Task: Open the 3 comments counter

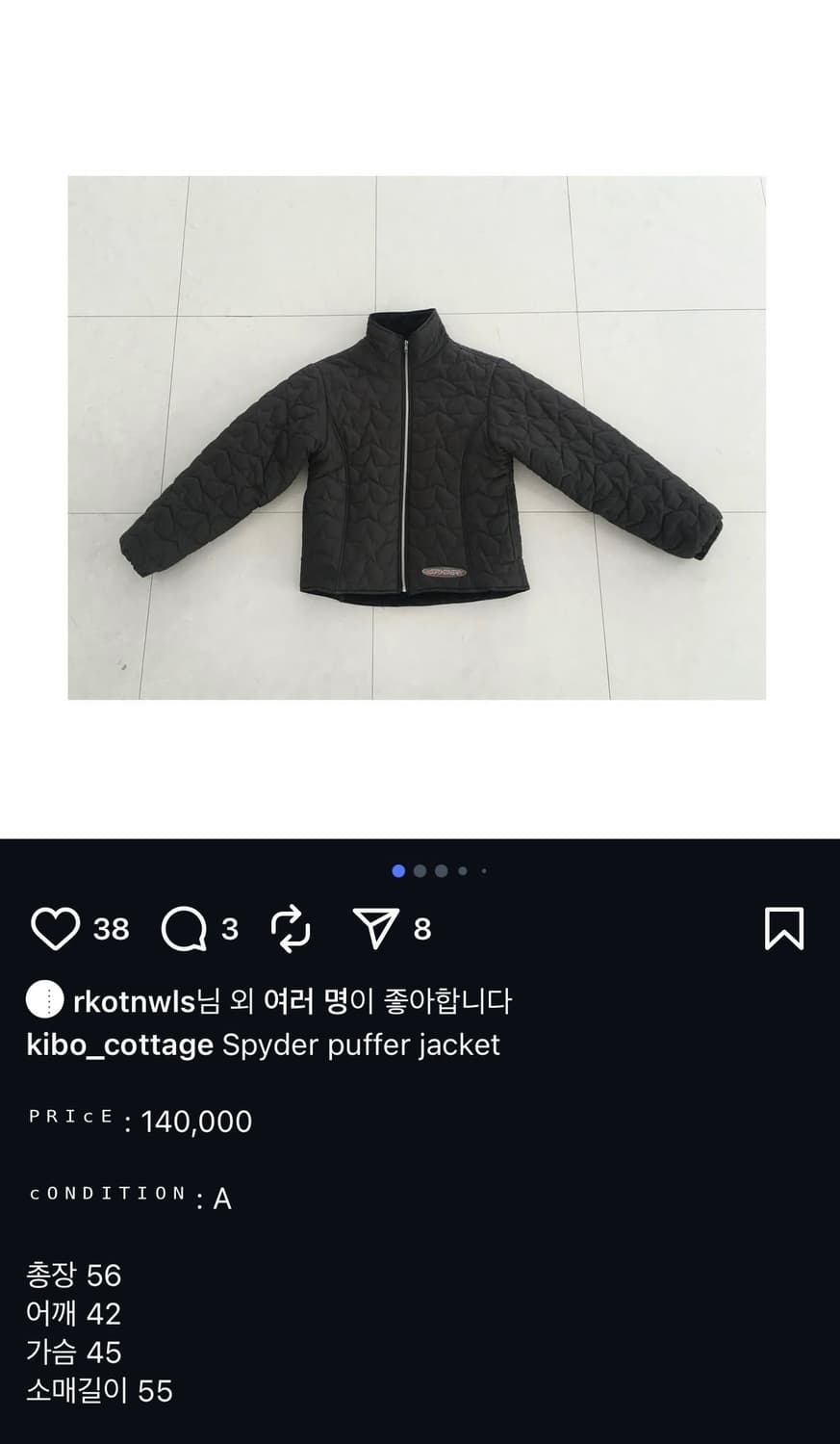Action: pos(229,928)
